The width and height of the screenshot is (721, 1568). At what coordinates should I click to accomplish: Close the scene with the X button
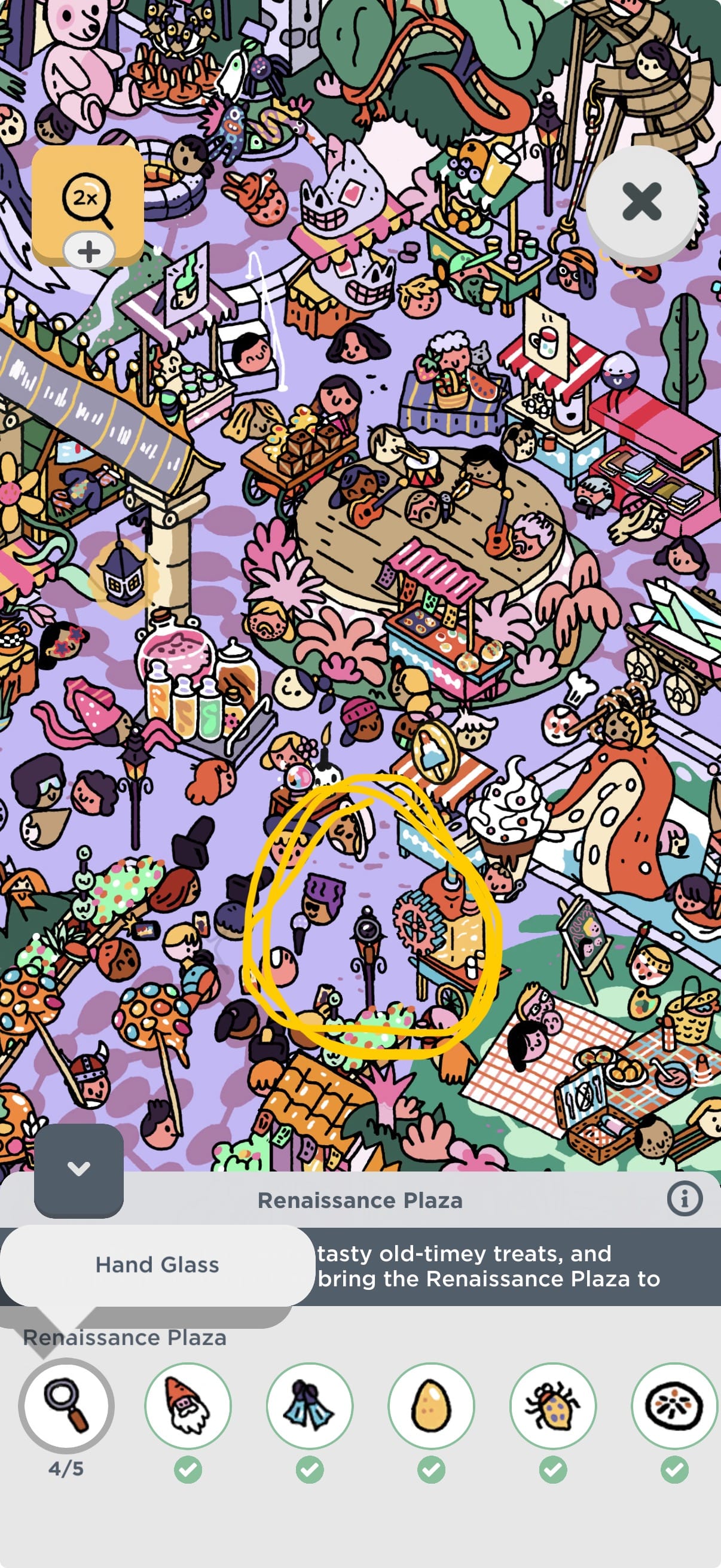[641, 202]
